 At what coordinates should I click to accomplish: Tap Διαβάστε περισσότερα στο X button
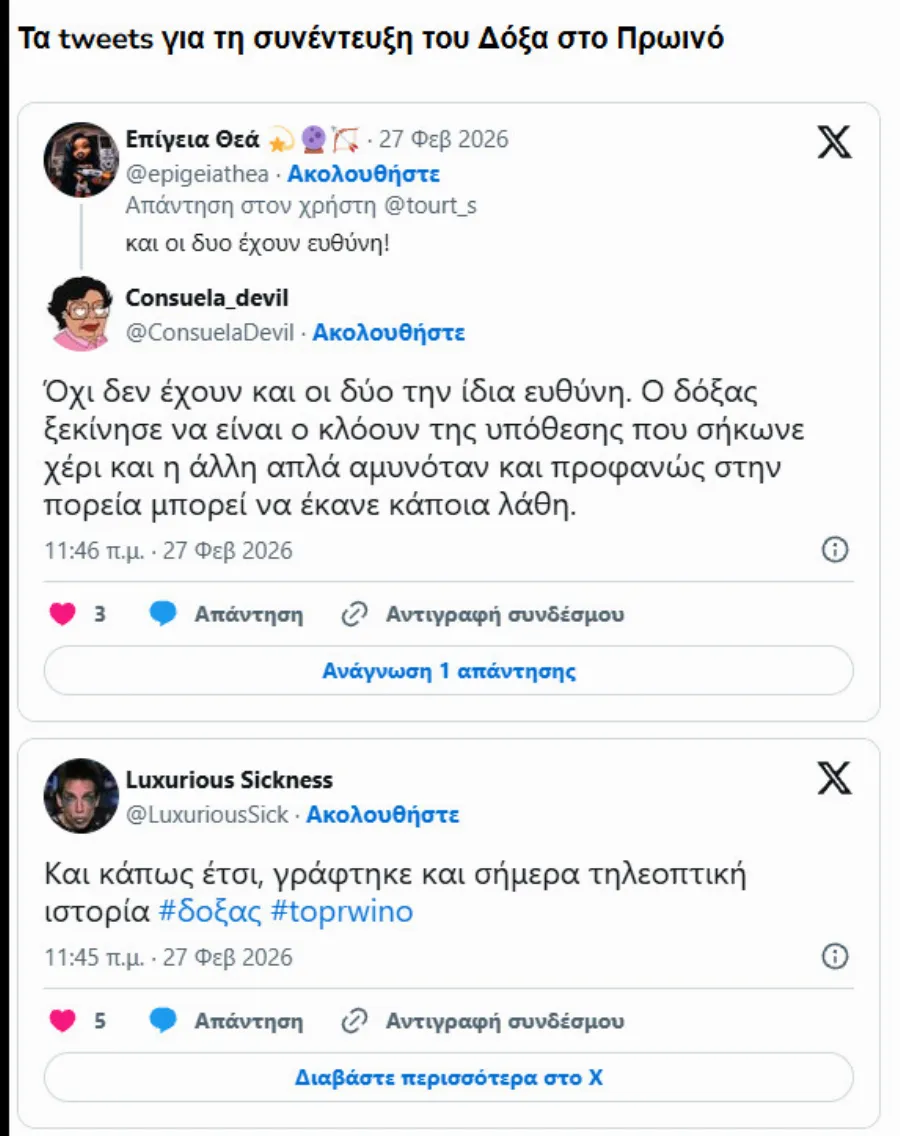coord(448,1078)
